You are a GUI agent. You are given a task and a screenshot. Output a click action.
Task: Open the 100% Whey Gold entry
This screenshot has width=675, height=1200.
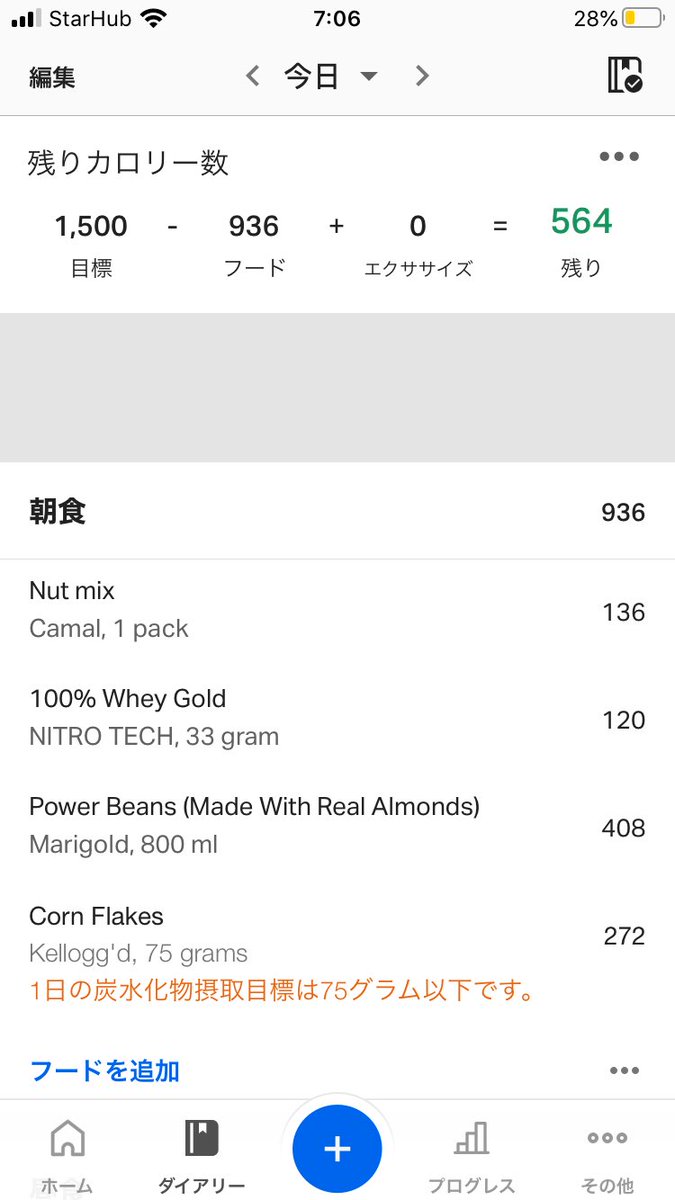[337, 718]
